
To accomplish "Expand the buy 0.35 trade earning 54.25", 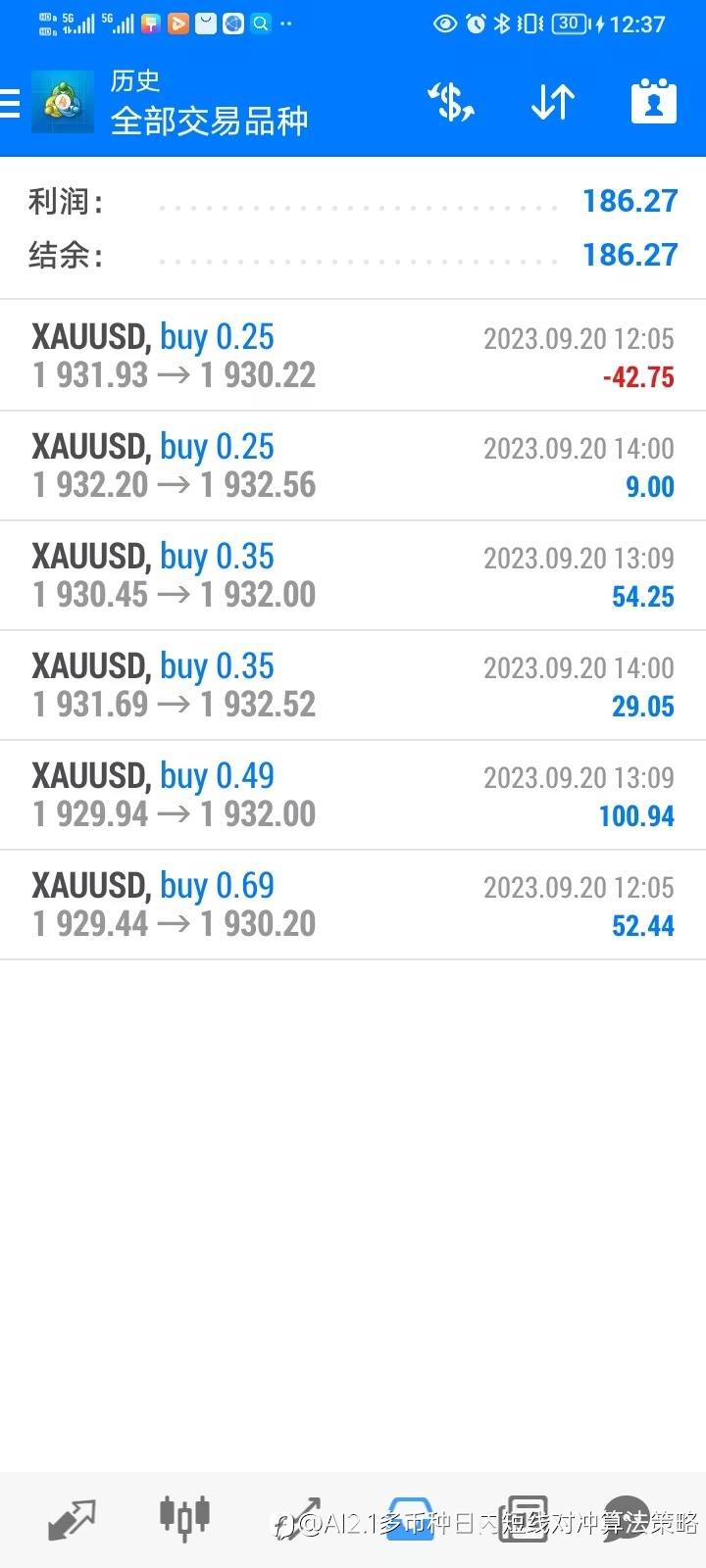I will (x=353, y=575).
